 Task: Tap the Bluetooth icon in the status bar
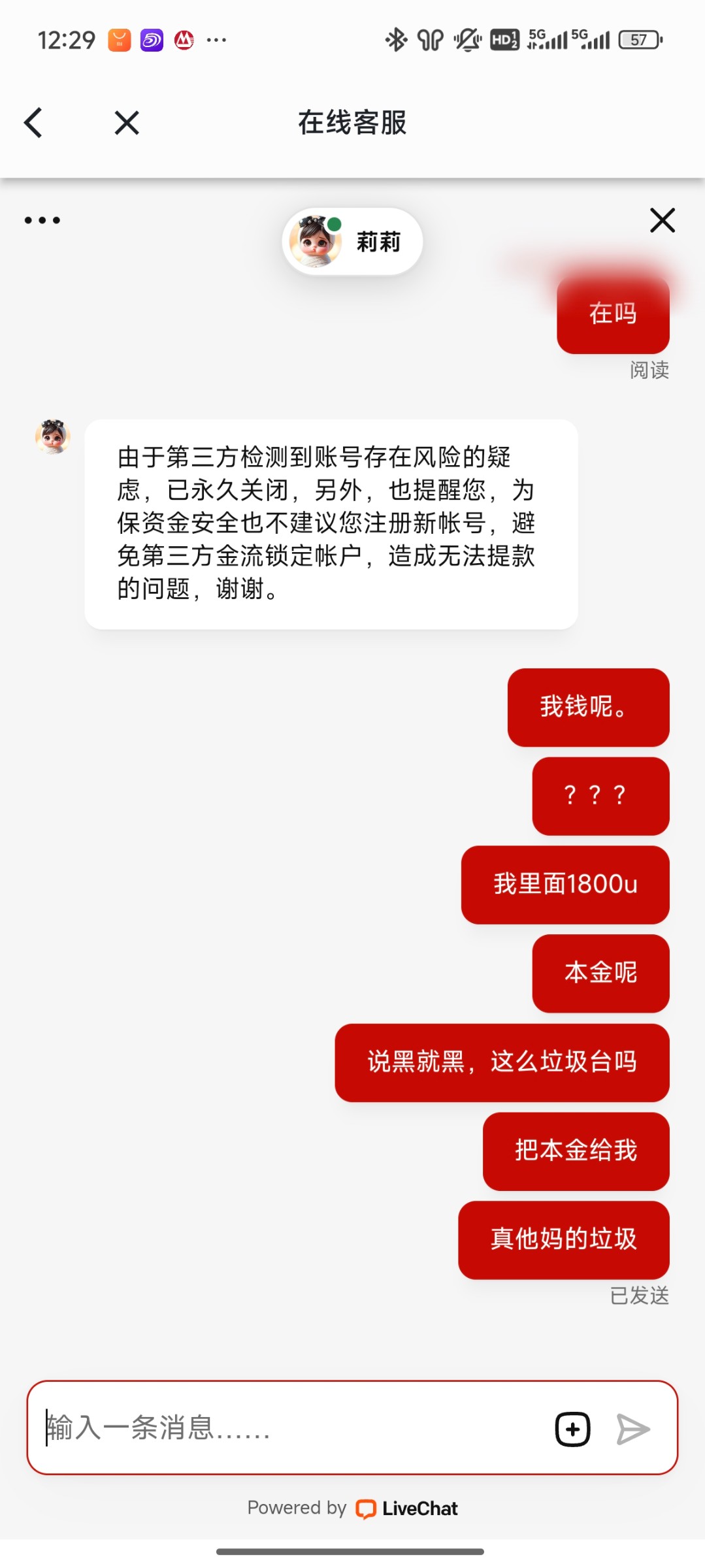pos(395,39)
